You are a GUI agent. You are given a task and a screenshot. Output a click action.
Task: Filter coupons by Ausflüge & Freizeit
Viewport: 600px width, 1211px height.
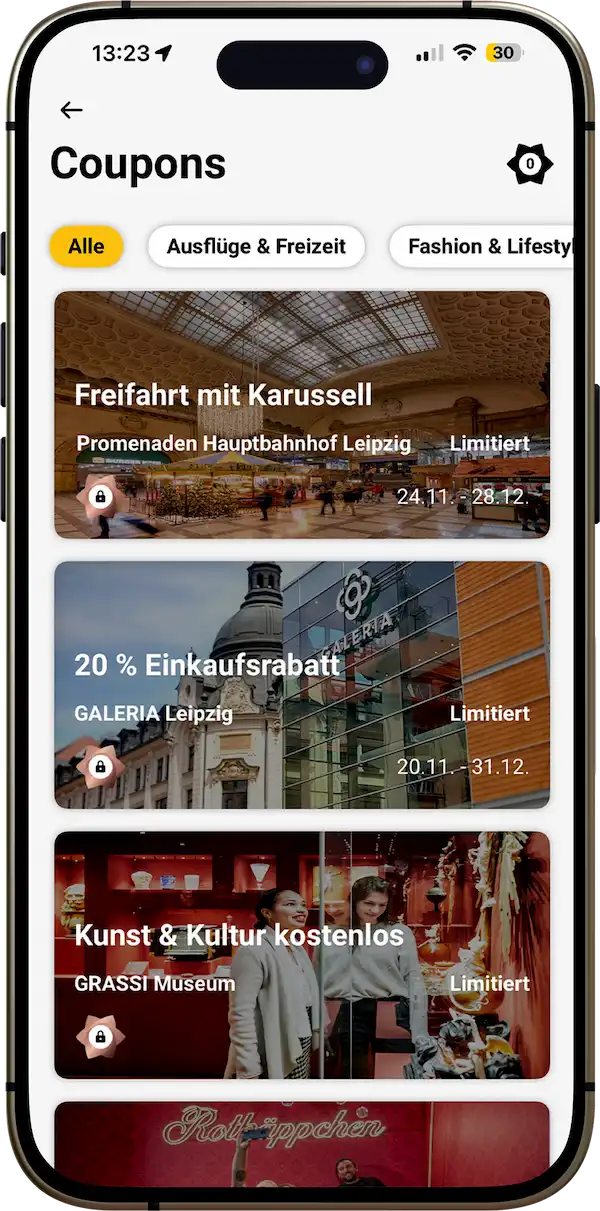click(256, 246)
